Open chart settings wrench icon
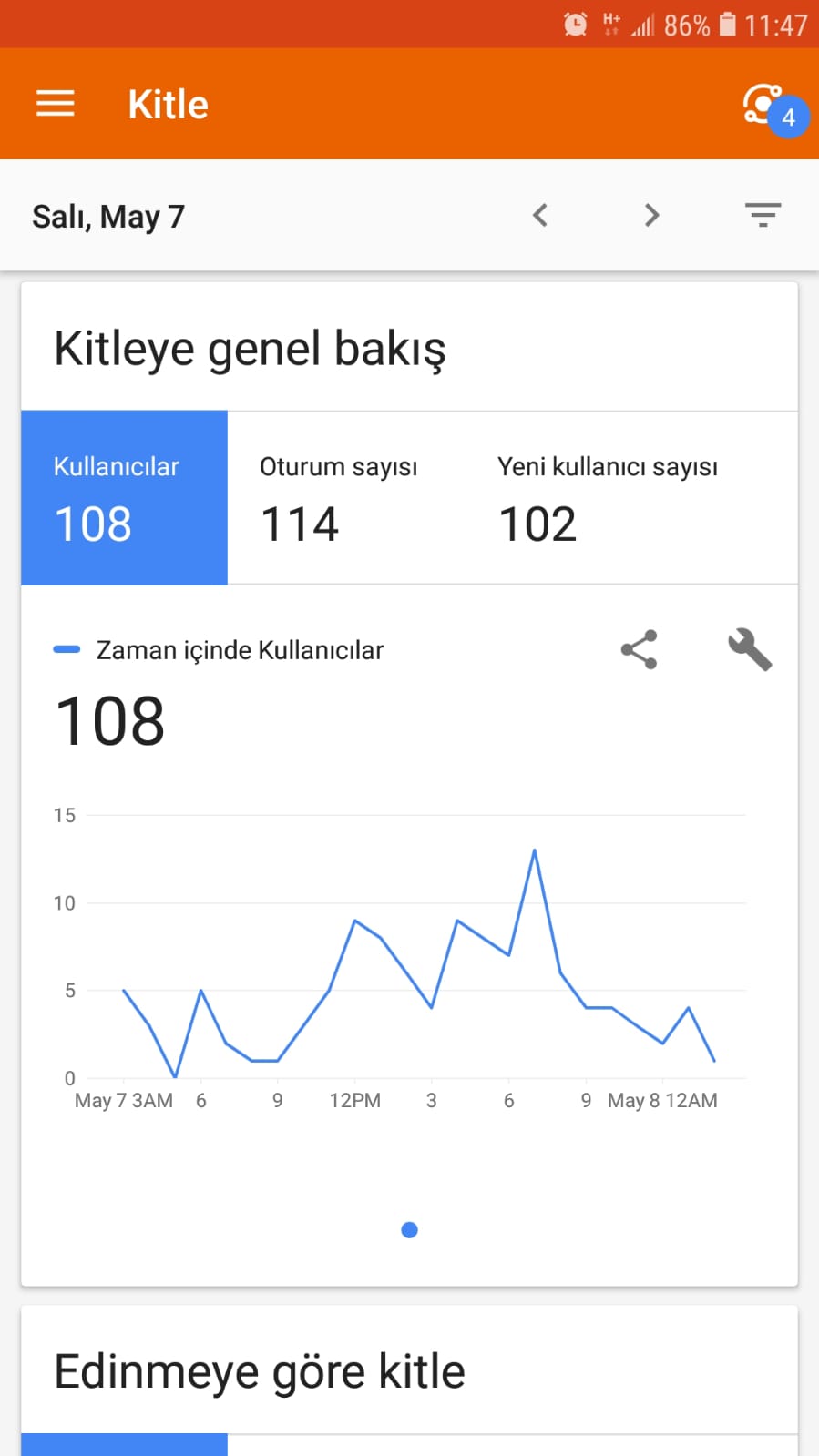 pos(750,650)
